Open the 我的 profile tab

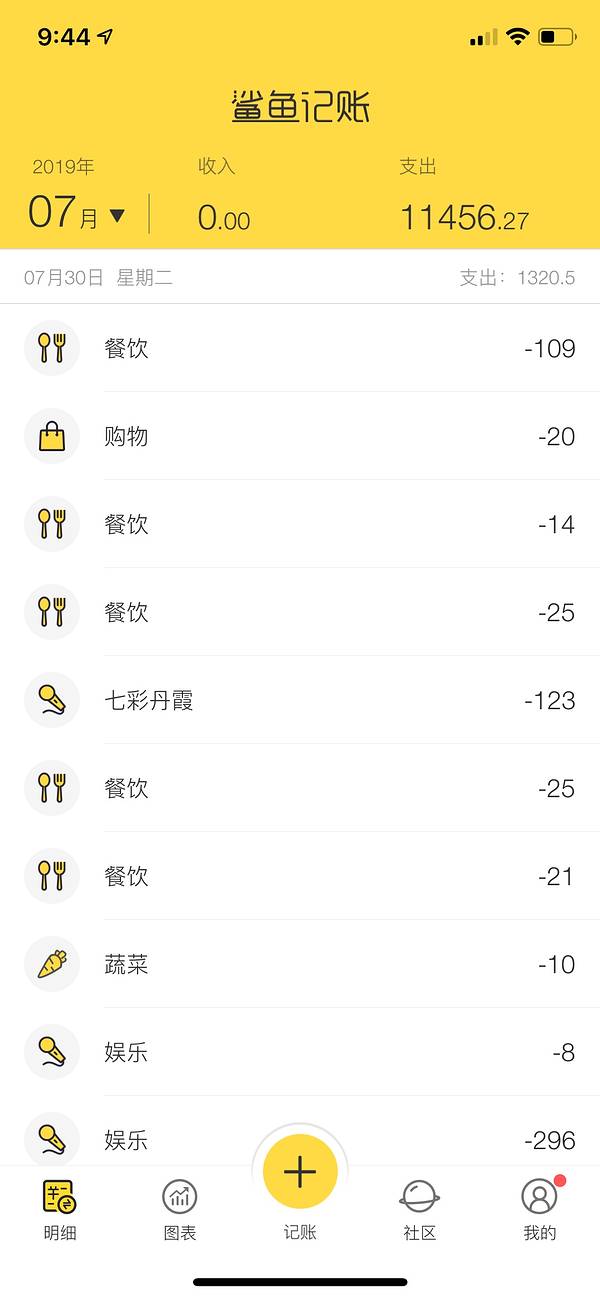pos(539,1209)
